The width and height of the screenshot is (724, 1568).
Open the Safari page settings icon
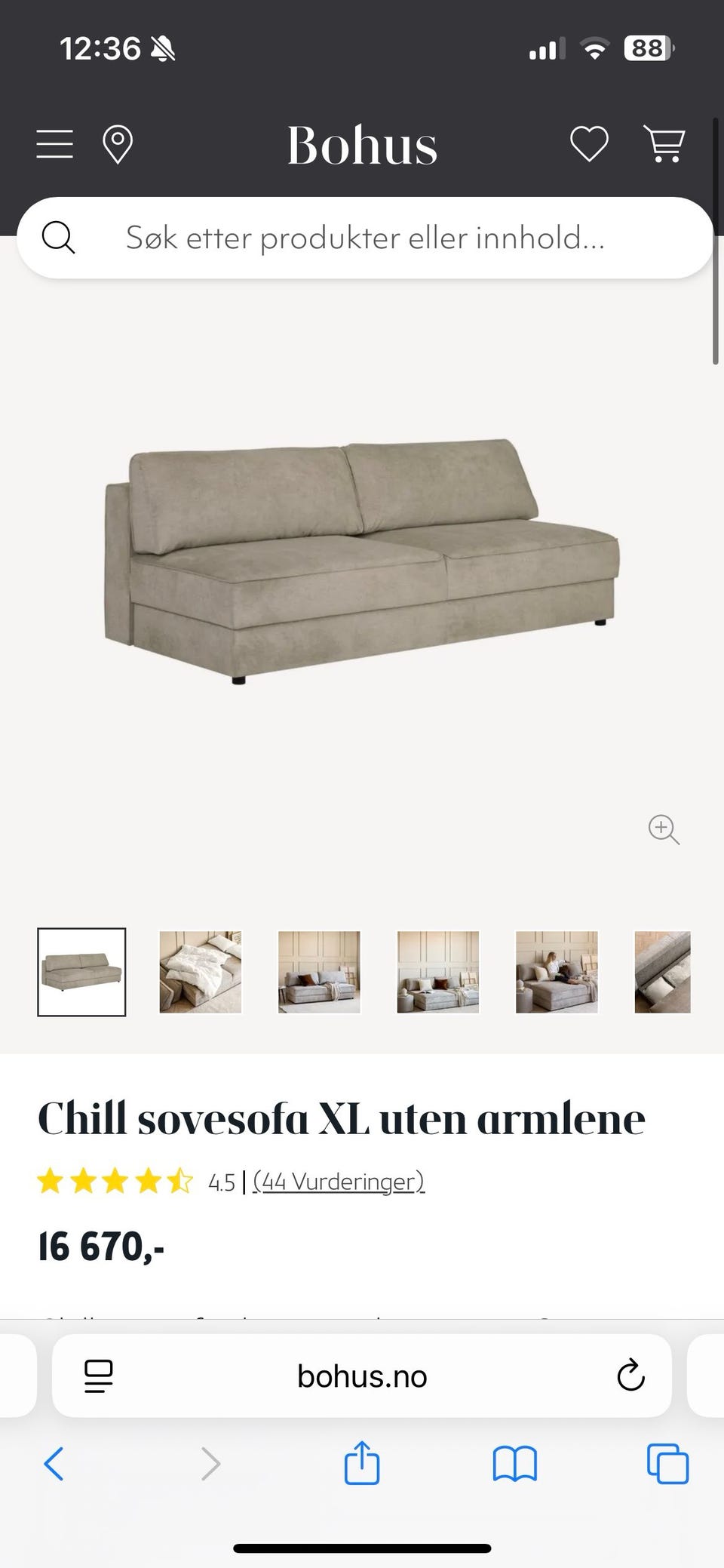99,1376
